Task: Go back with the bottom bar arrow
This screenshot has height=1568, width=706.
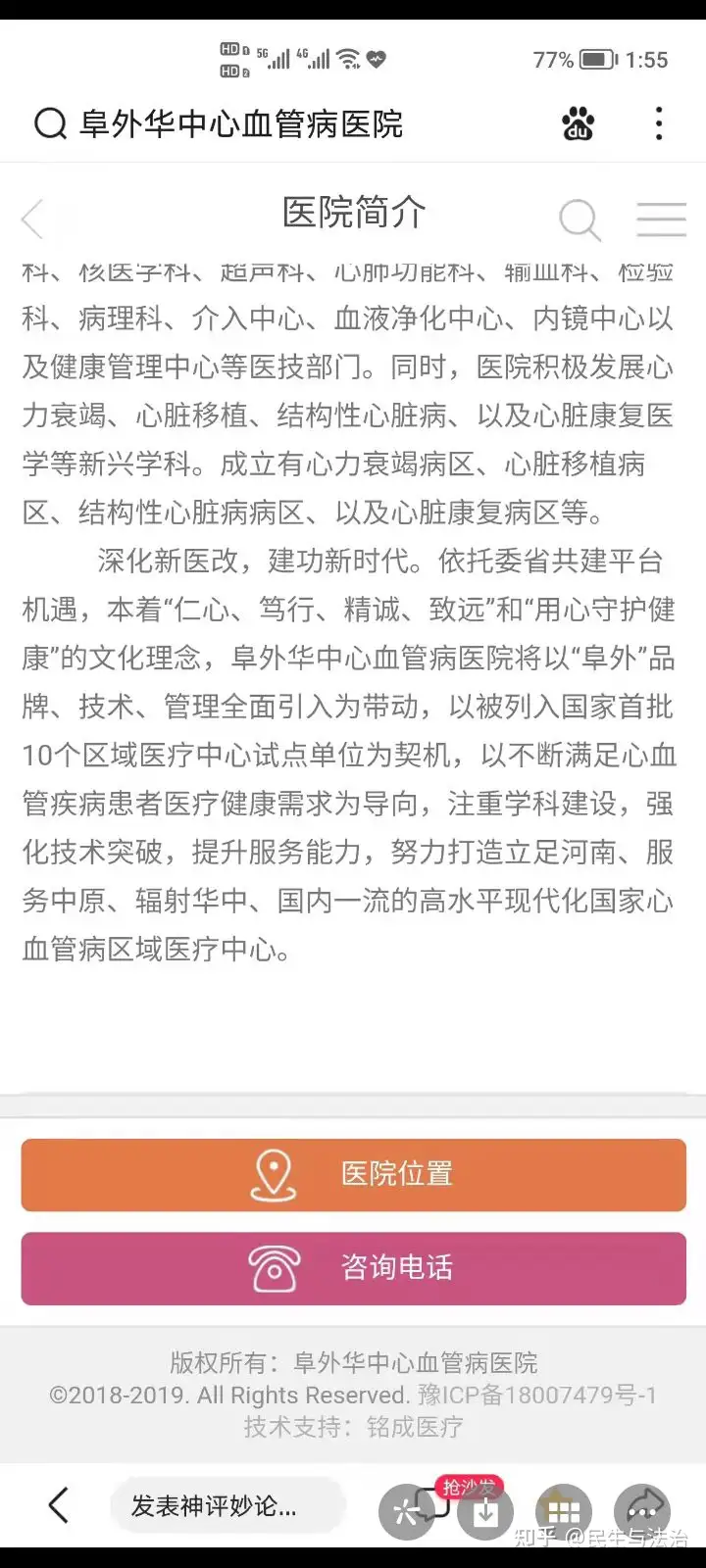Action: tap(59, 1504)
